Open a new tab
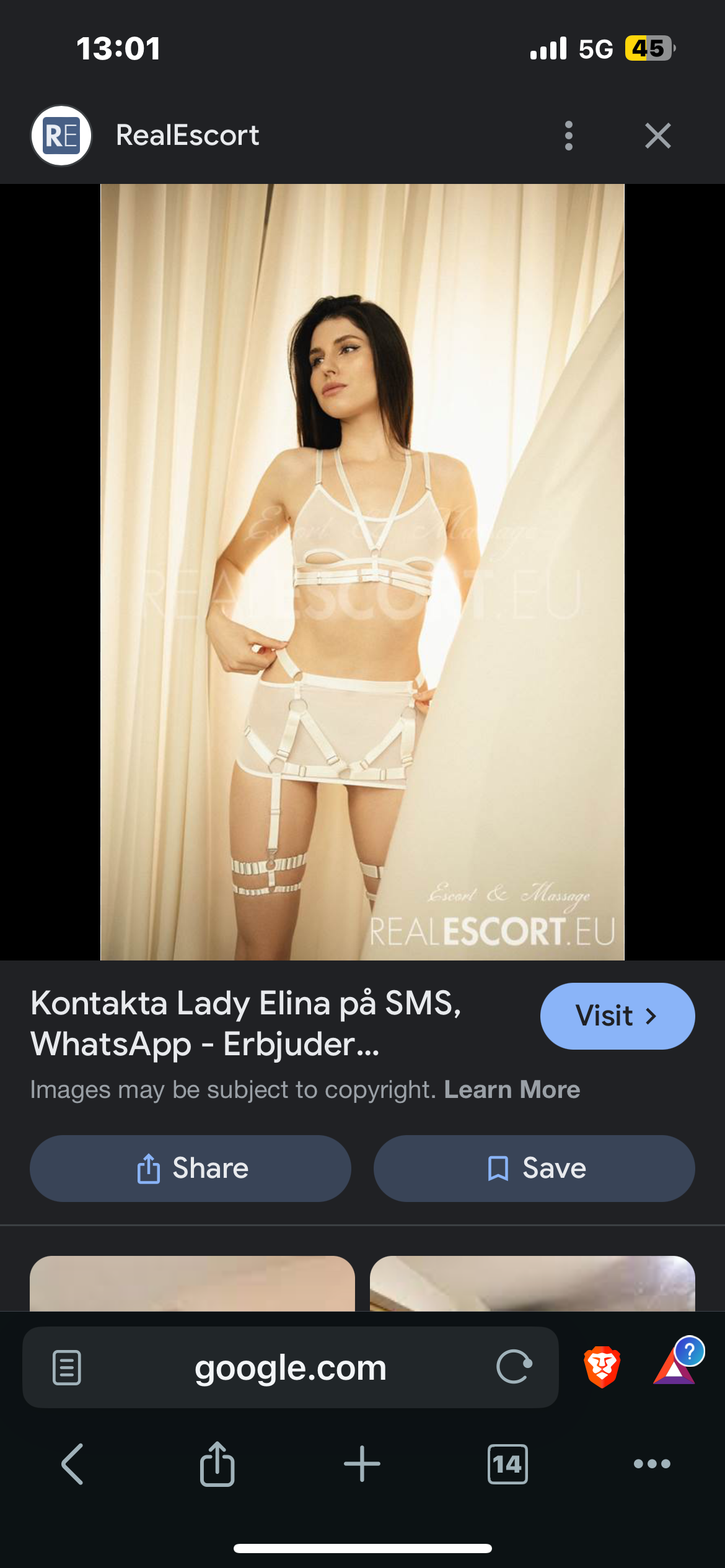 [x=362, y=1464]
